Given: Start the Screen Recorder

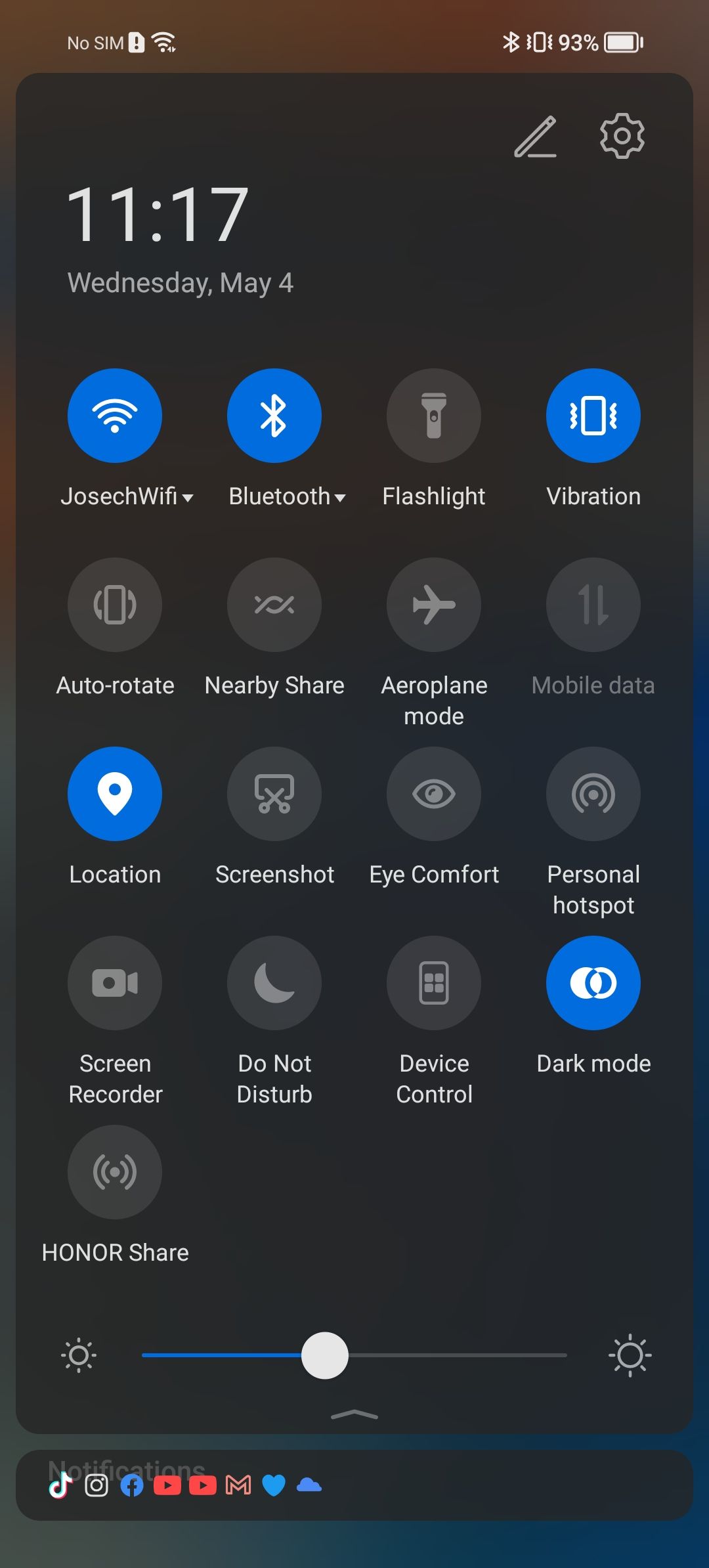Looking at the screenshot, I should point(115,983).
